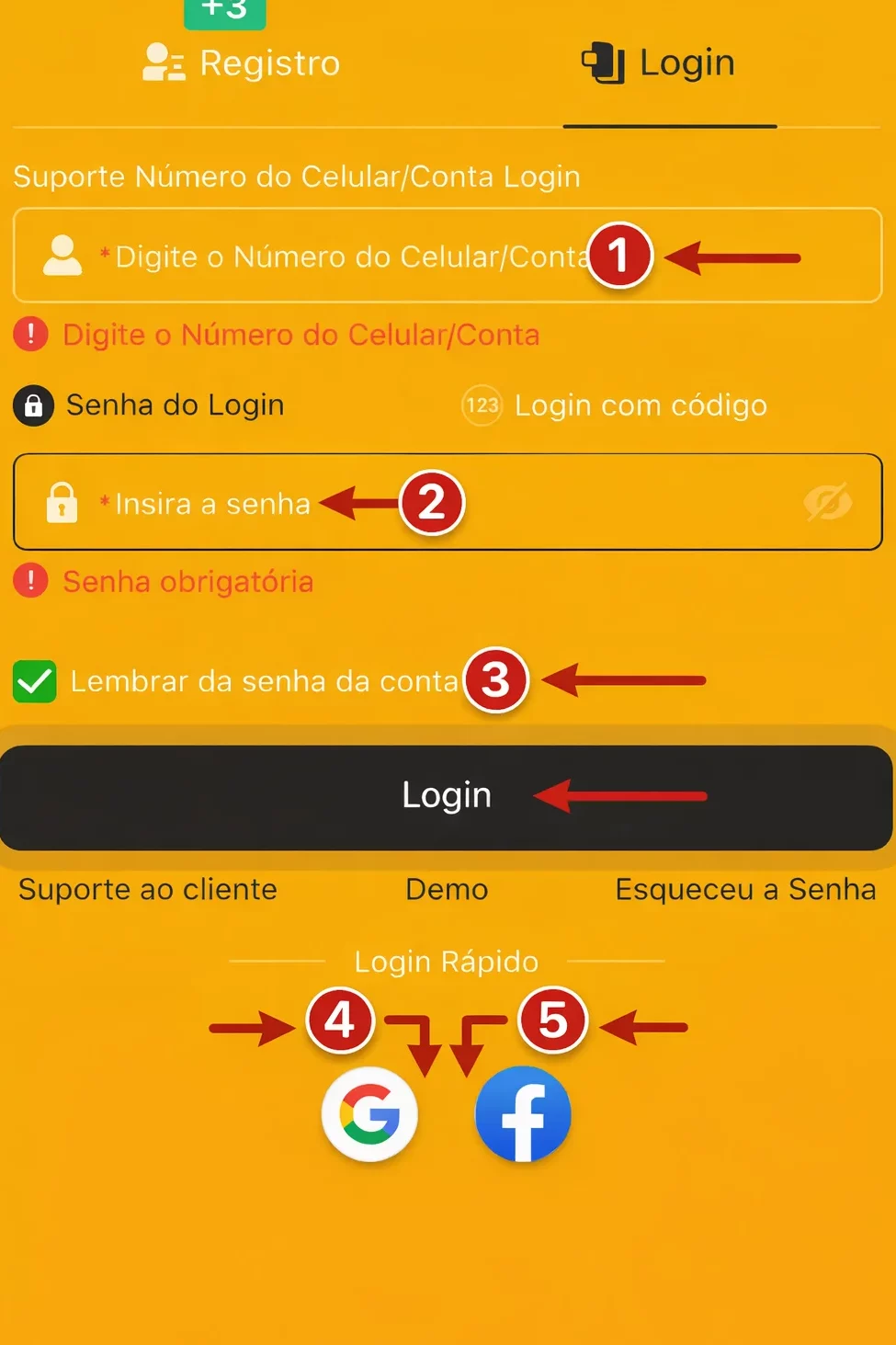Uncheck Lembrar da senha da conta
This screenshot has width=896, height=1345.
pyautogui.click(x=35, y=682)
